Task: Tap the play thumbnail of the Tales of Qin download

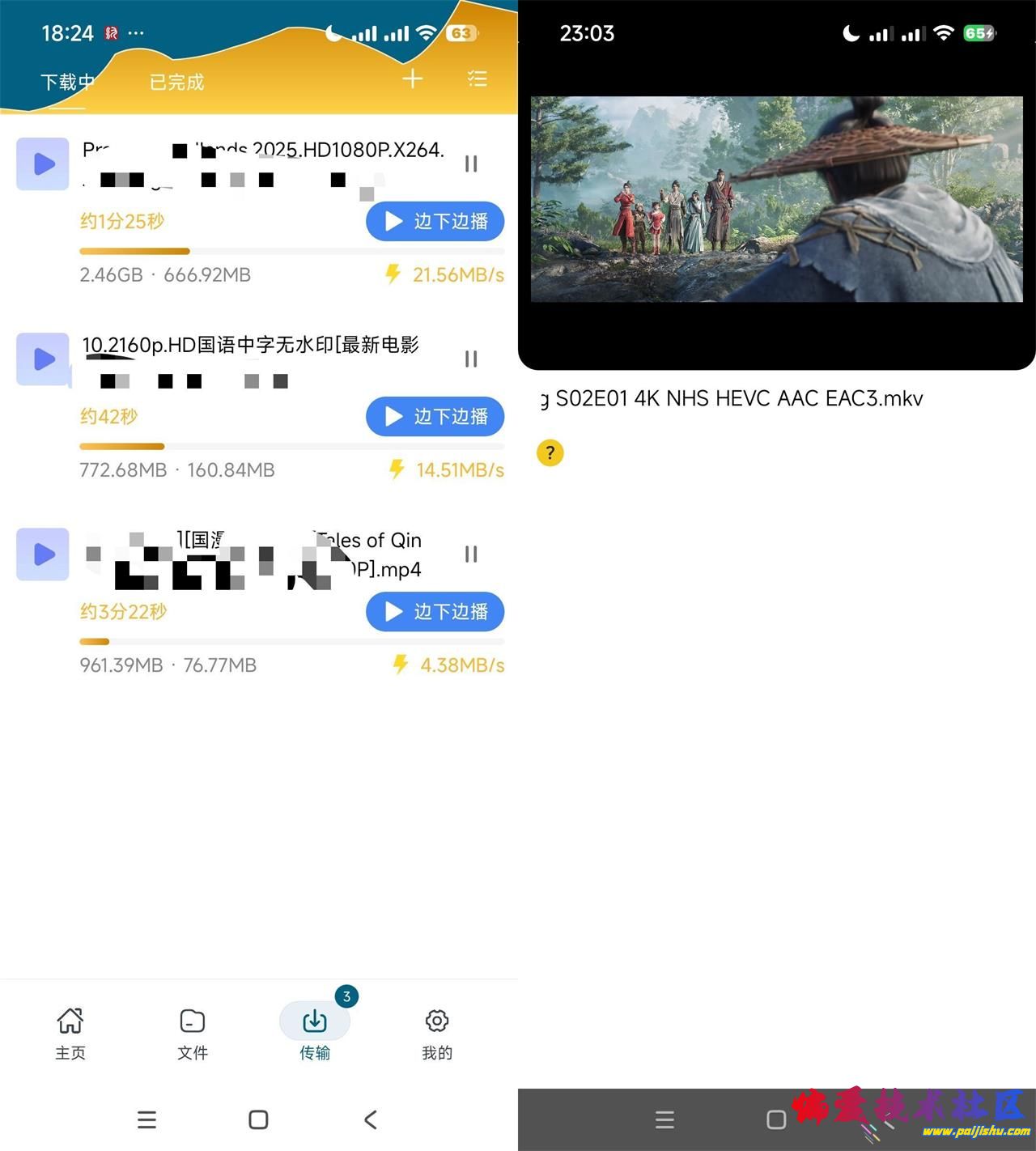Action: [42, 554]
